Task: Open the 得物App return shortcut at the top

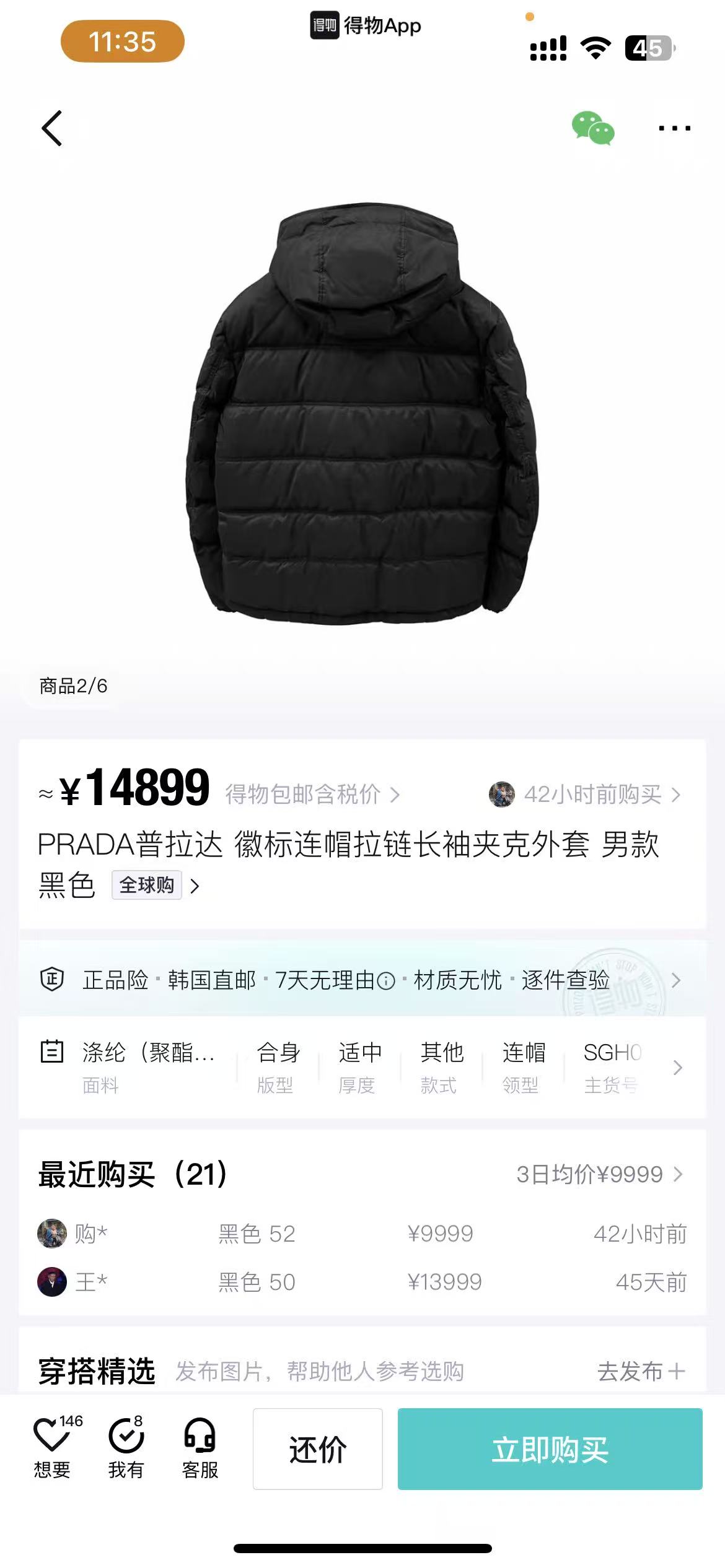Action: click(x=366, y=25)
